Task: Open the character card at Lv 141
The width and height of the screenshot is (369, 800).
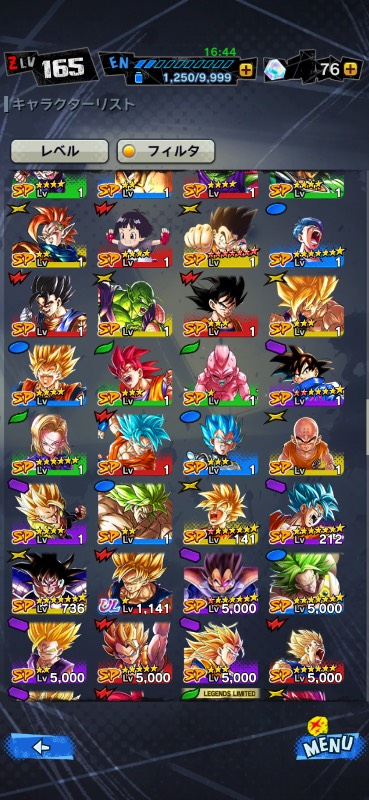Action: (220, 513)
